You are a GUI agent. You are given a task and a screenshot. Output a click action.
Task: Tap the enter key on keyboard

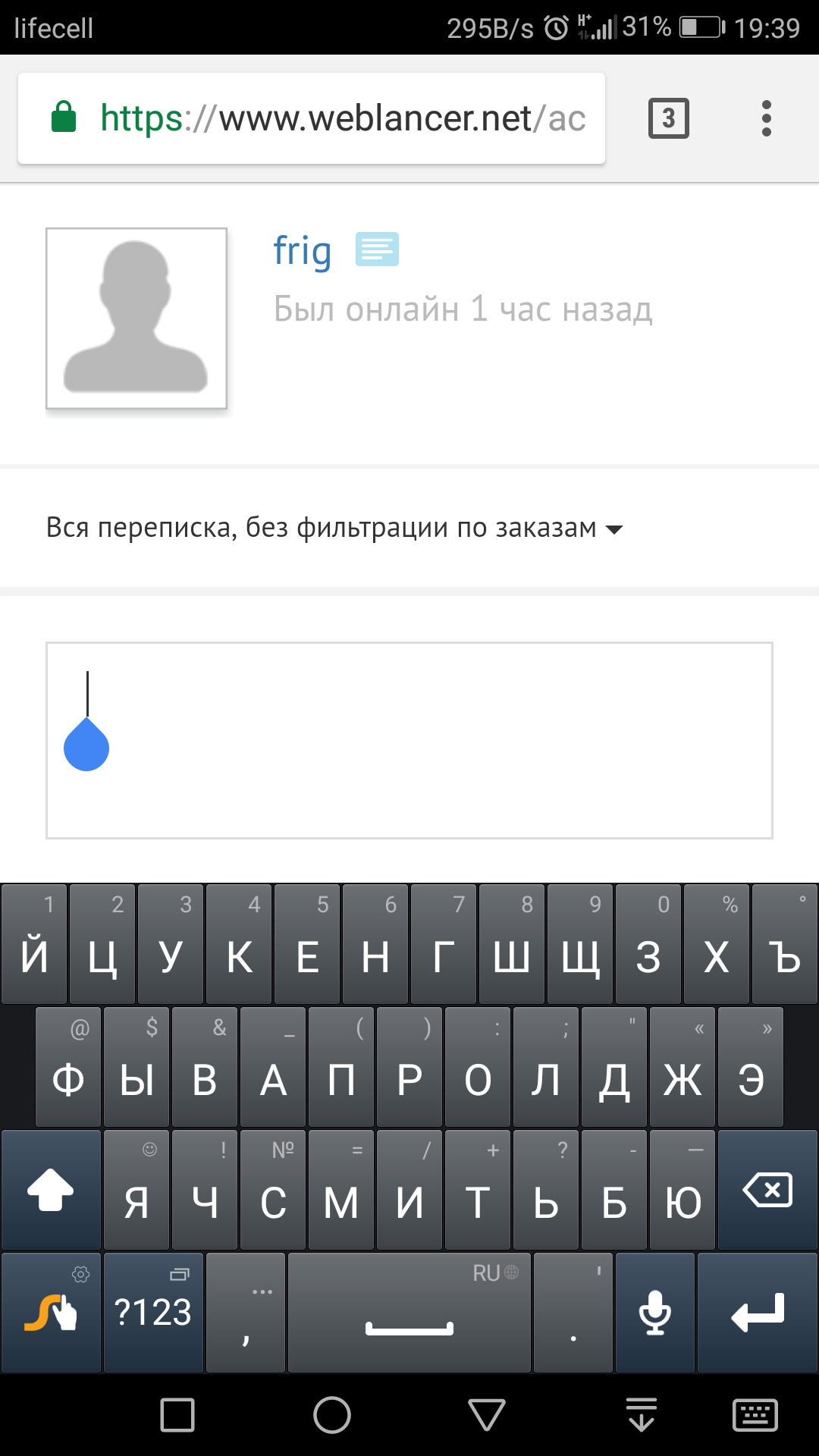(x=758, y=1313)
